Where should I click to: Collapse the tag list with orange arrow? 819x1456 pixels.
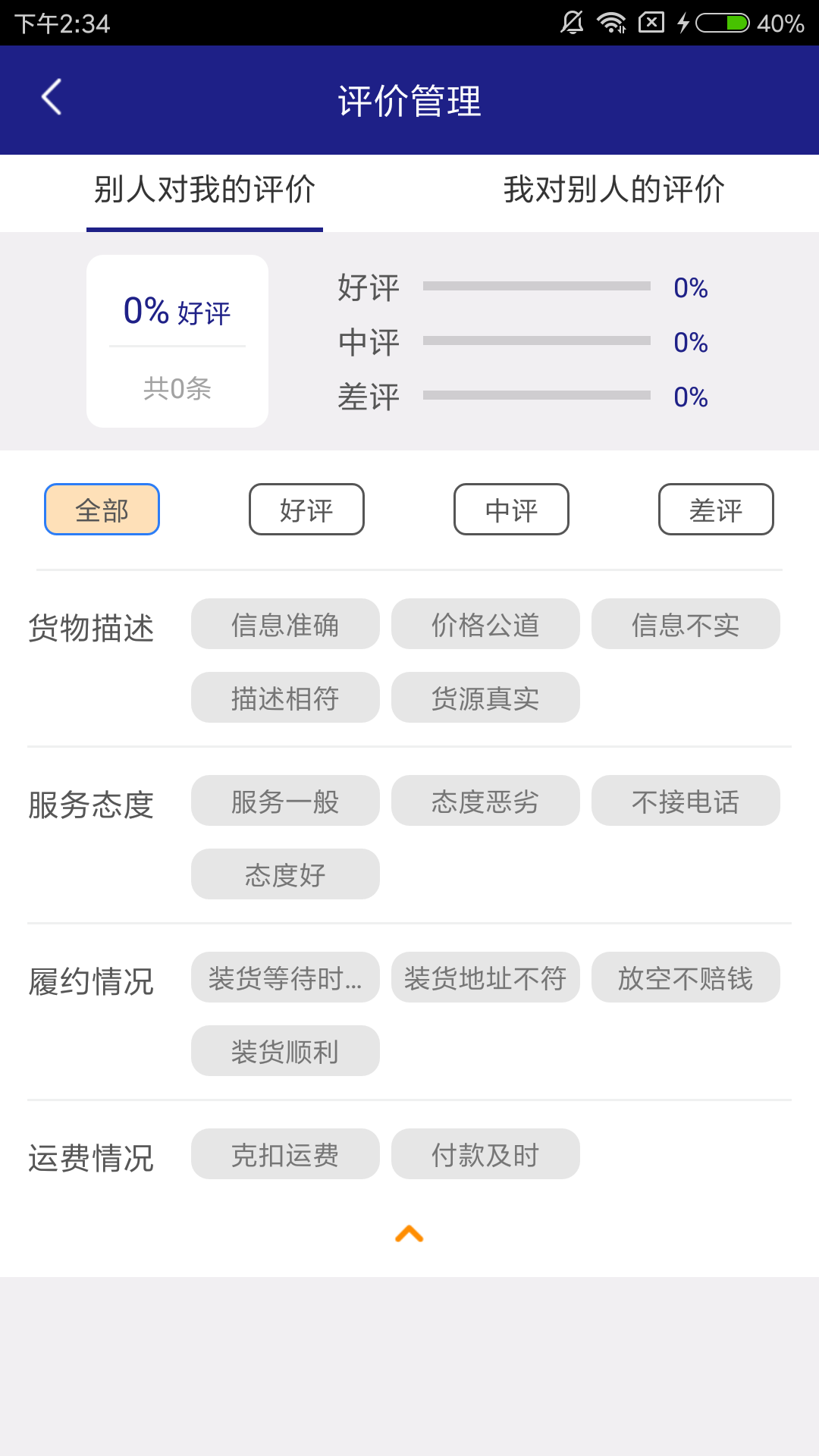coord(409,1234)
